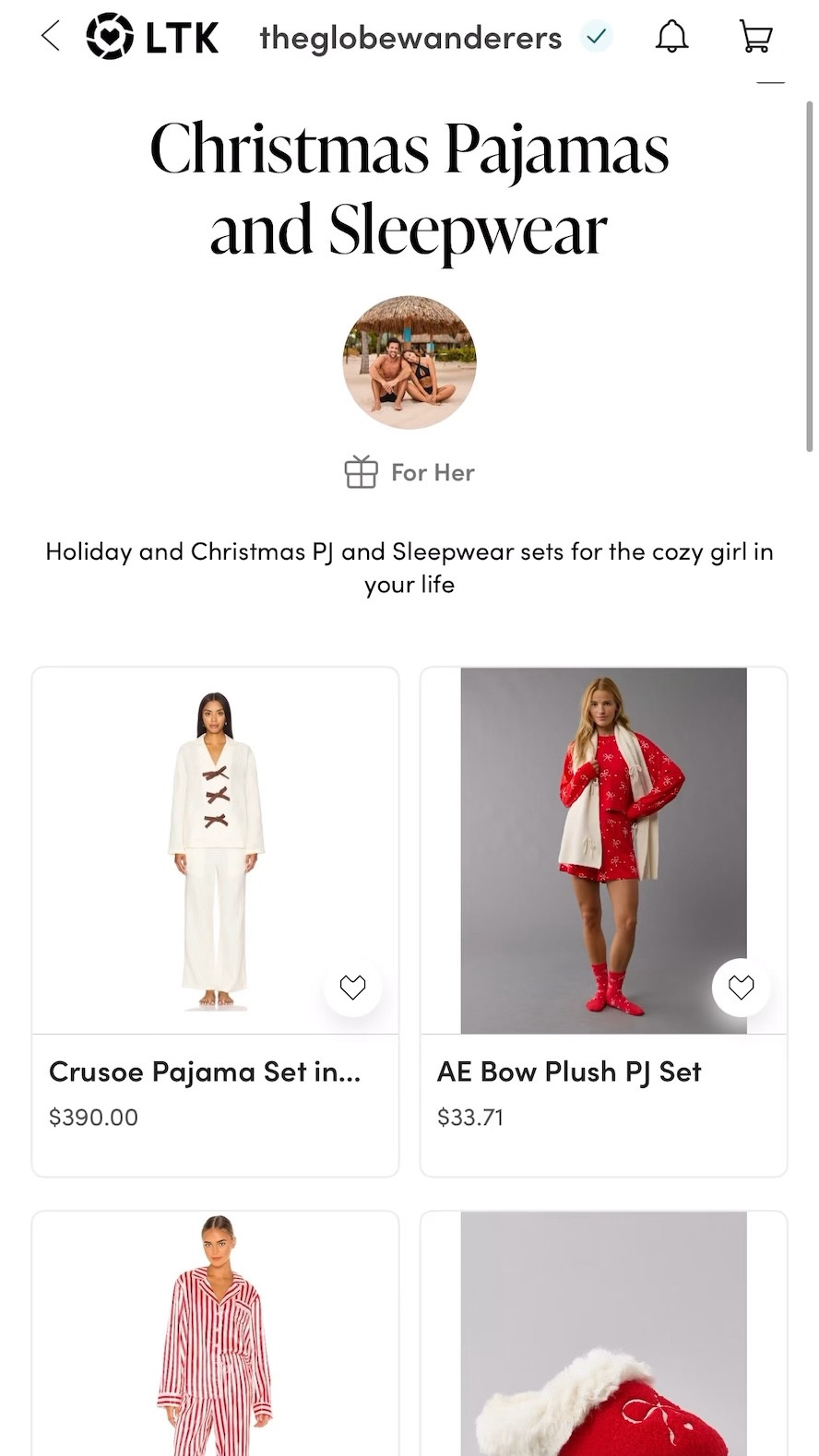Image resolution: width=819 pixels, height=1456 pixels.
Task: Favorite the Crusoe Pajama Set with the heart
Action: 352,987
